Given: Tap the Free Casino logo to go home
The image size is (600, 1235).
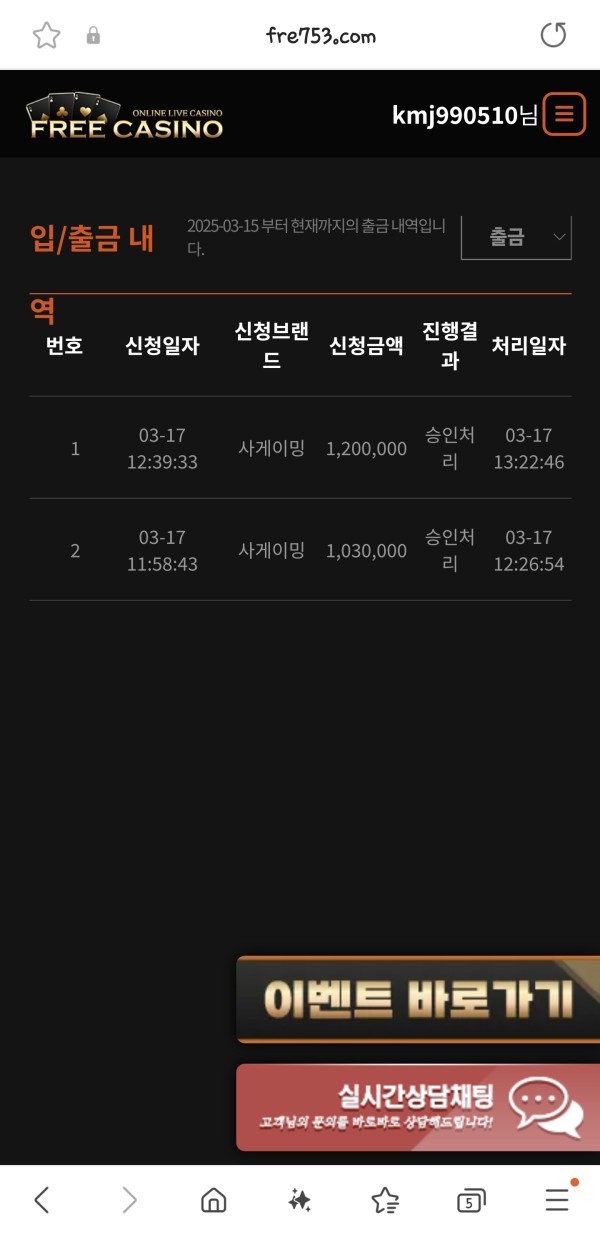Looking at the screenshot, I should click(x=125, y=116).
